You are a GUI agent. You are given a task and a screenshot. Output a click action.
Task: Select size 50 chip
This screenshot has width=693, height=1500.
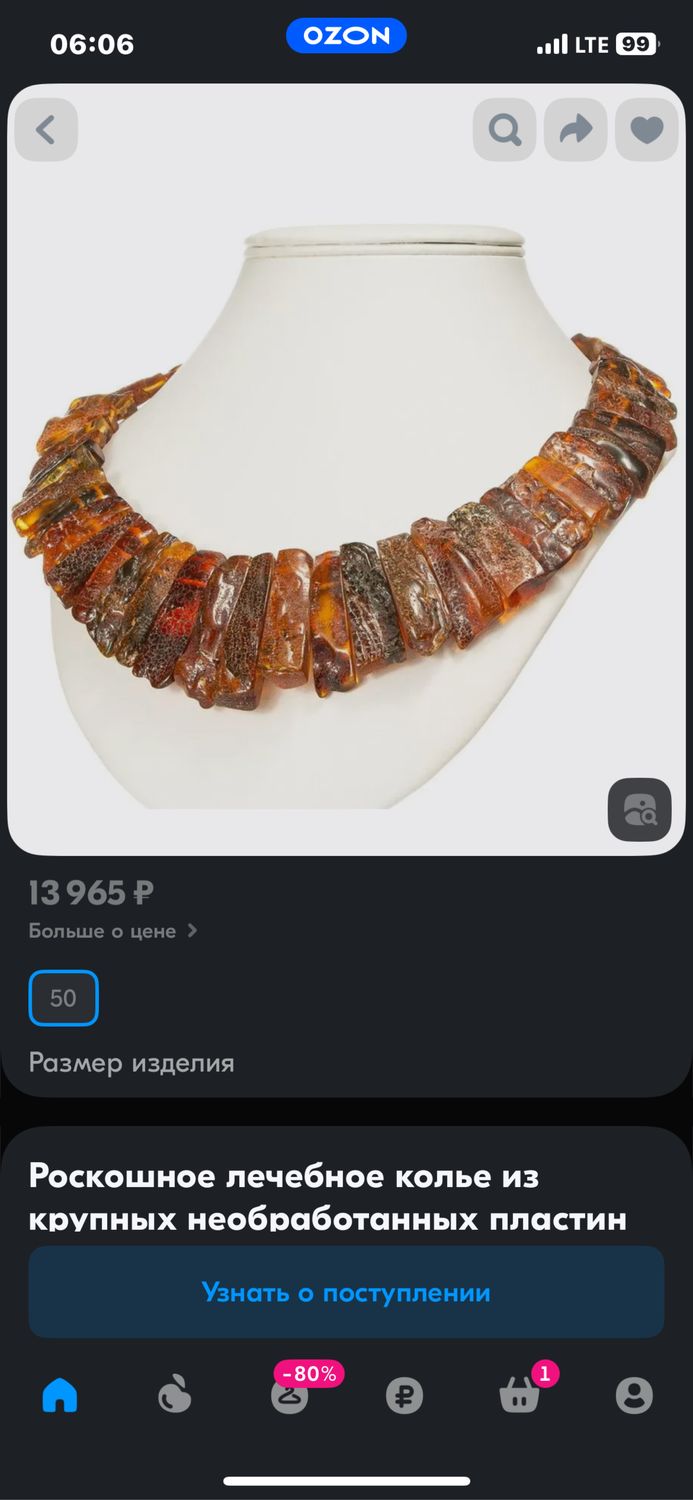tap(63, 998)
